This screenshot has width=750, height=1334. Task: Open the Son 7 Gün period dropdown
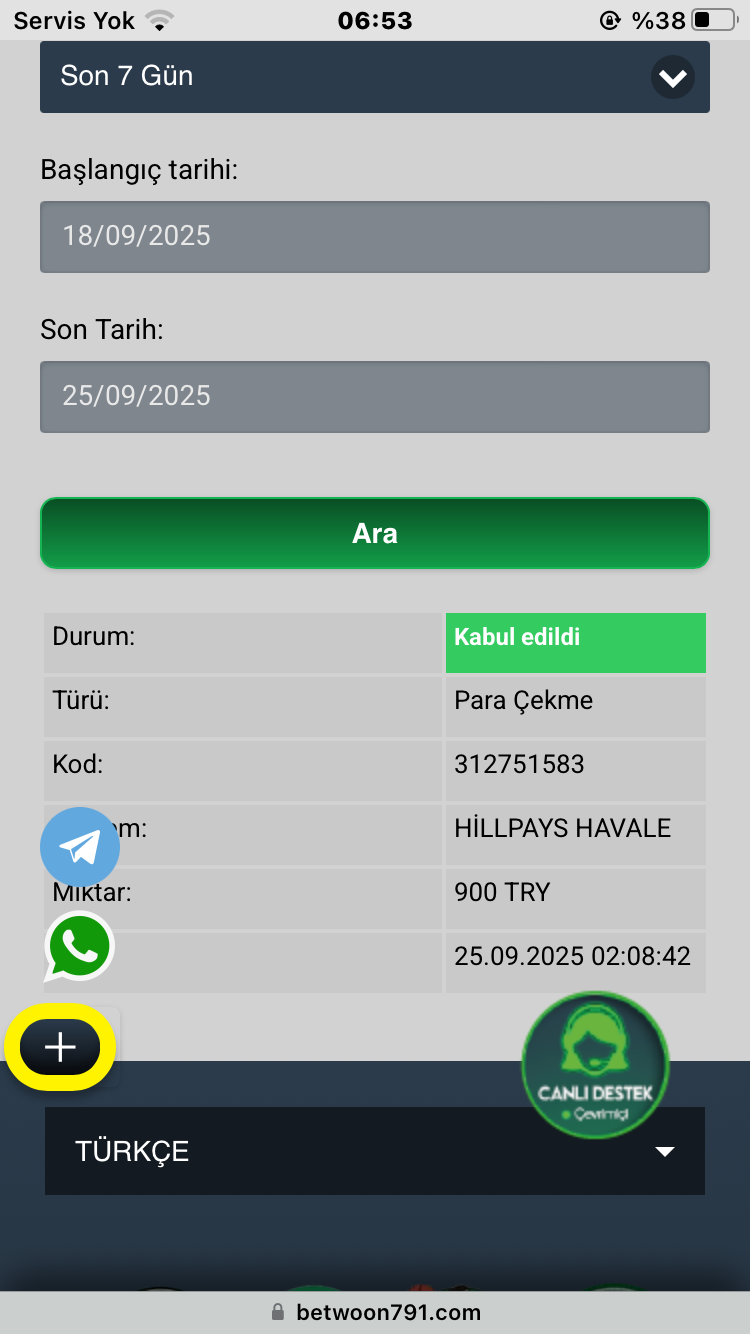pyautogui.click(x=374, y=77)
